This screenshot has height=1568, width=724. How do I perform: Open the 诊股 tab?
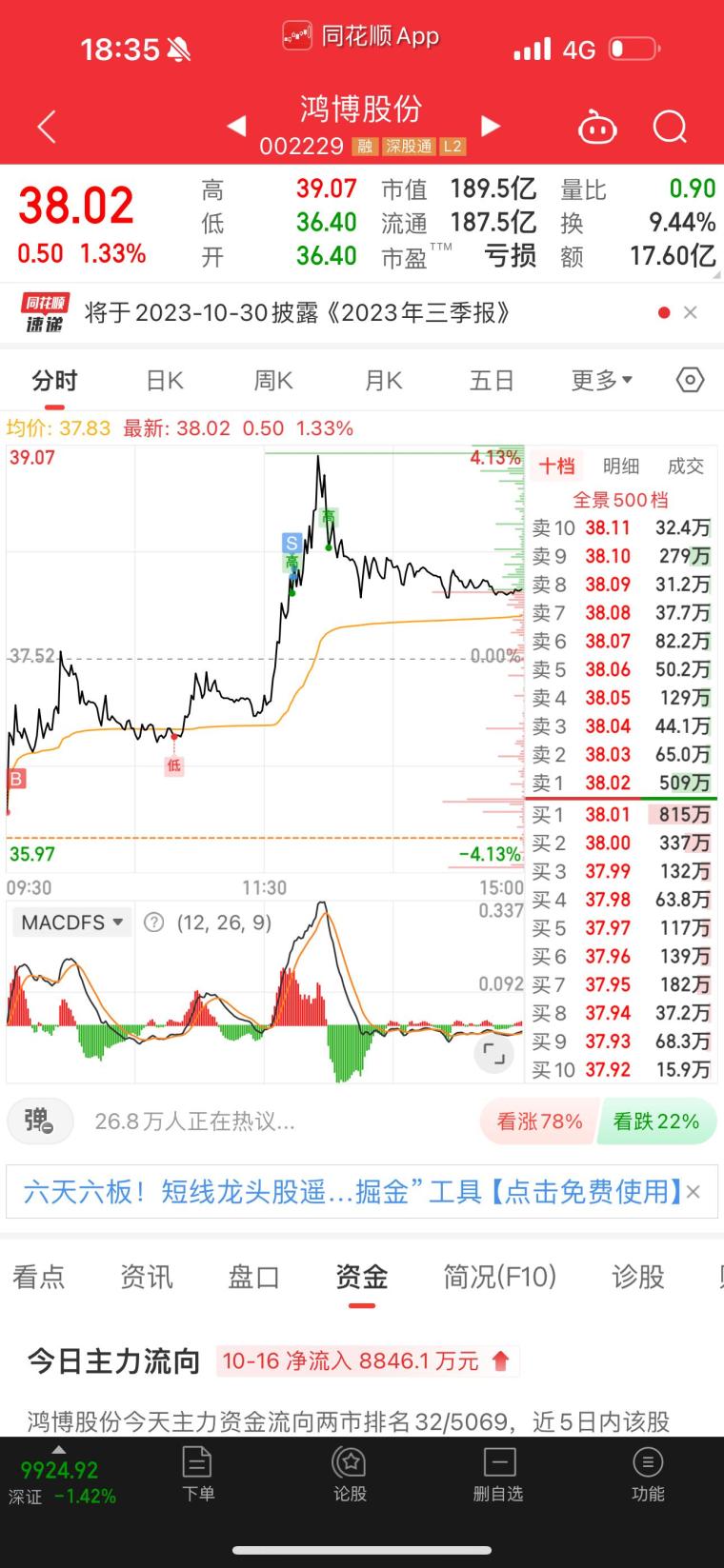click(637, 1277)
